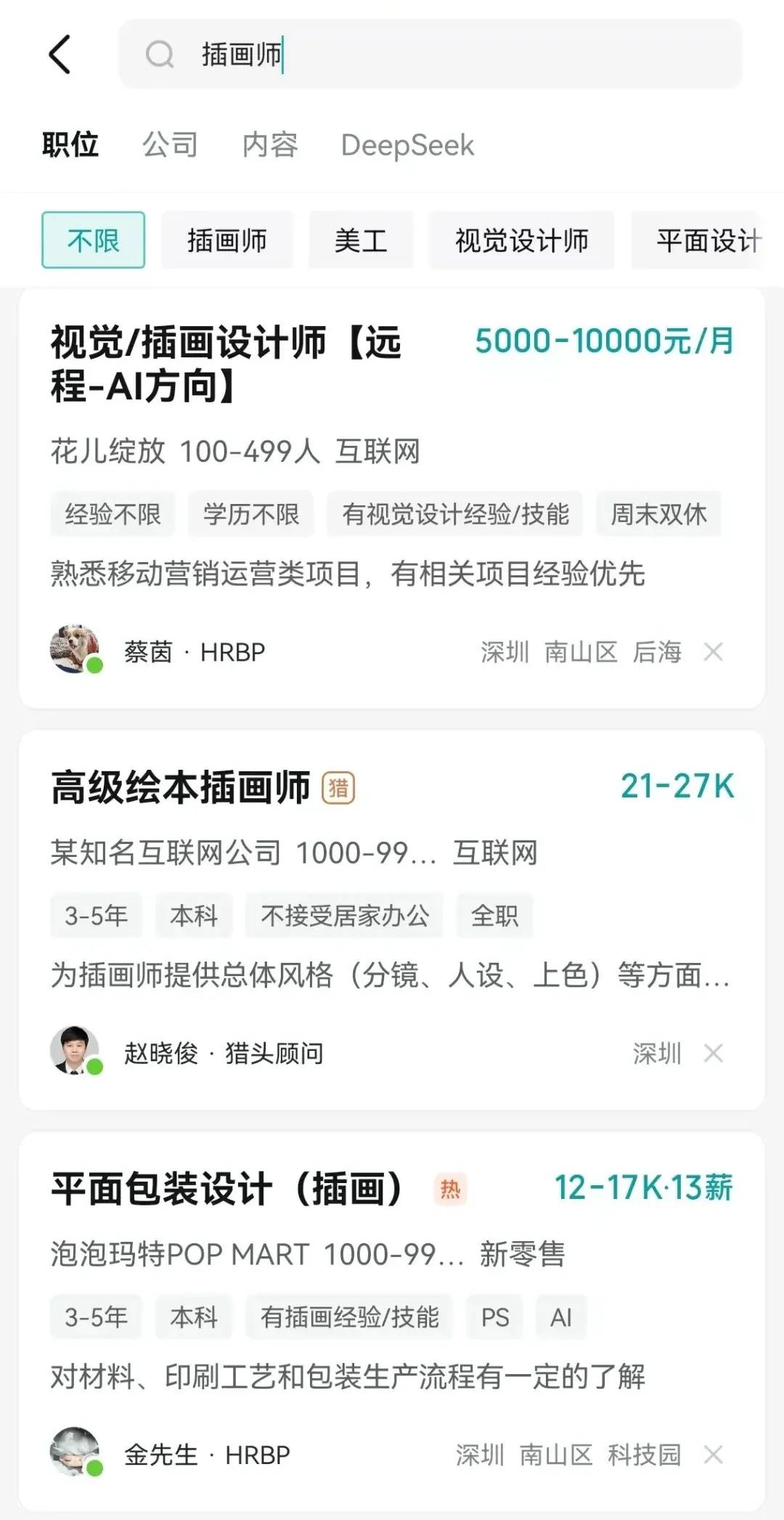
Task: Dismiss the 金先生 HRBP job card
Action: pyautogui.click(x=714, y=1455)
